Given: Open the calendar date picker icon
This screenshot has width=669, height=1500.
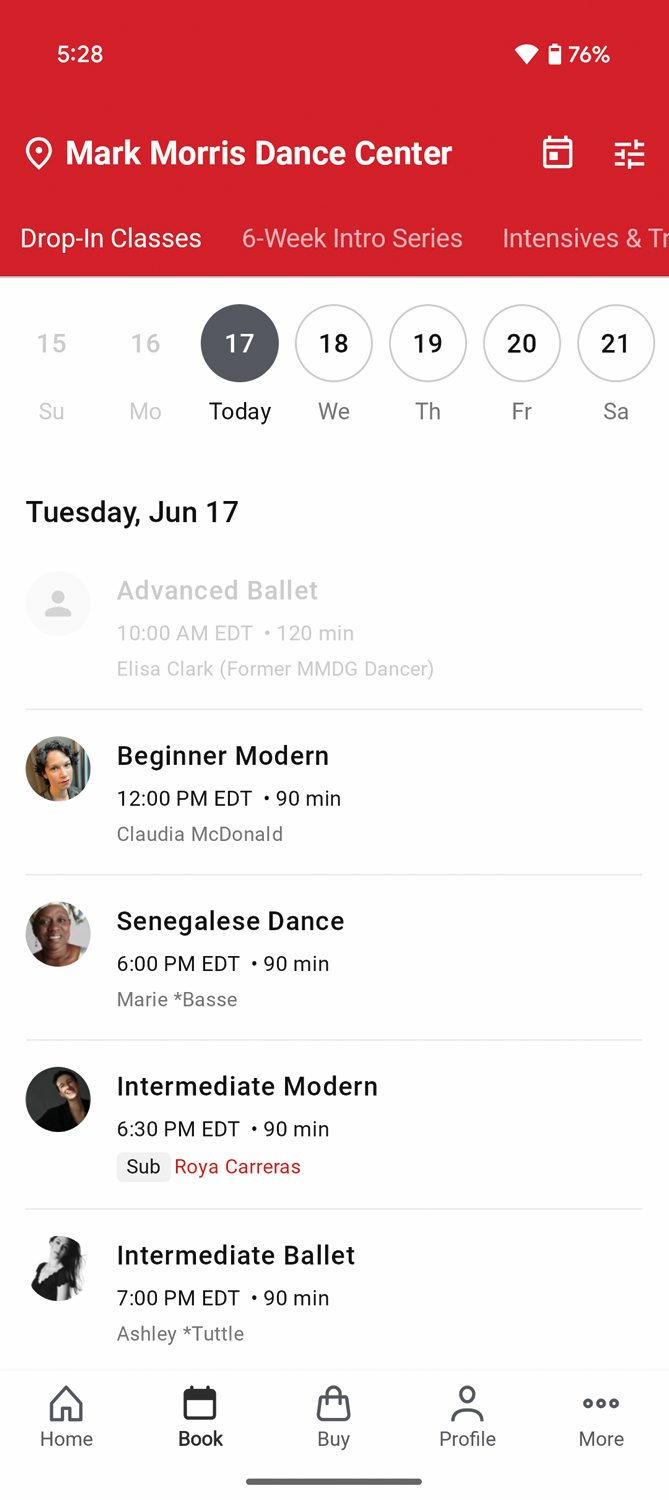Looking at the screenshot, I should 557,153.
